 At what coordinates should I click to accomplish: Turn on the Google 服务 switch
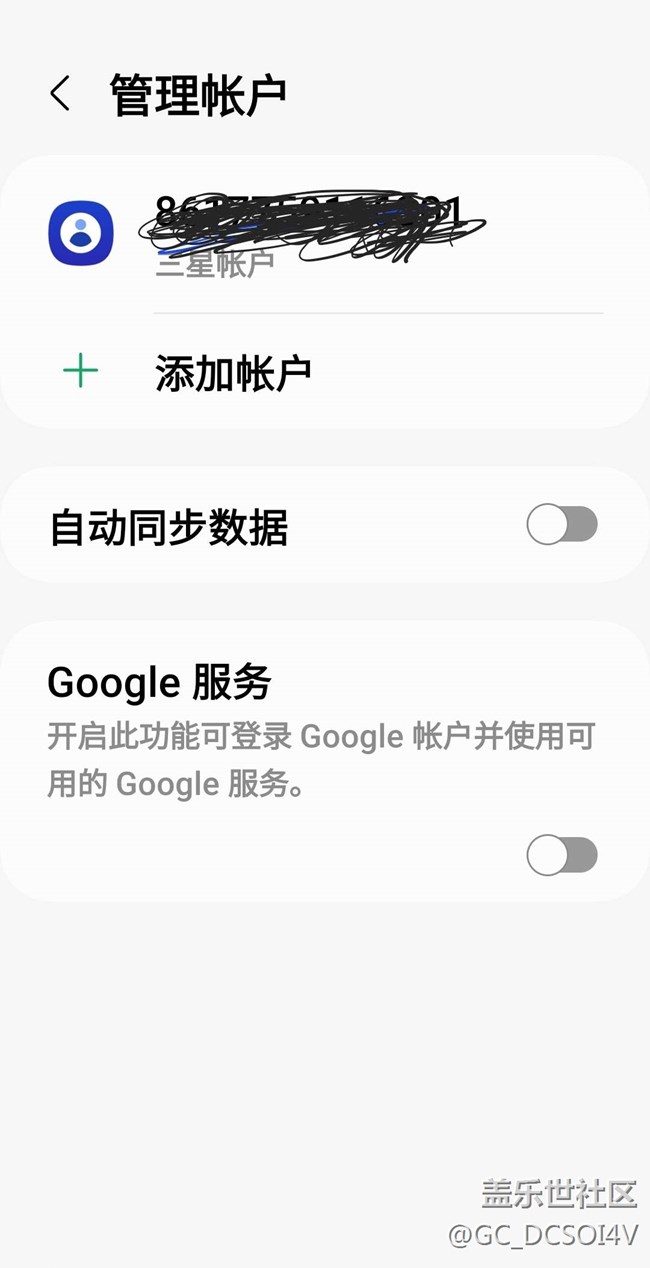[x=562, y=855]
